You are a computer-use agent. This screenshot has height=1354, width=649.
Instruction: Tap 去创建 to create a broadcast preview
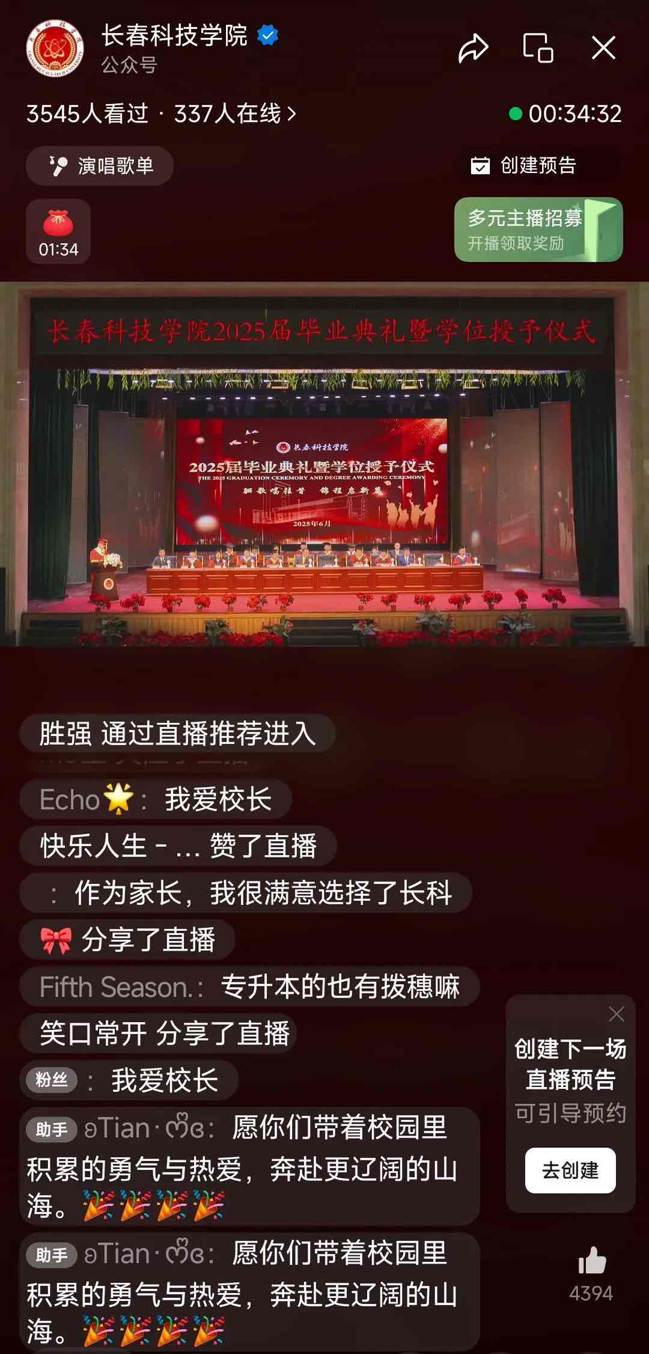coord(570,1170)
